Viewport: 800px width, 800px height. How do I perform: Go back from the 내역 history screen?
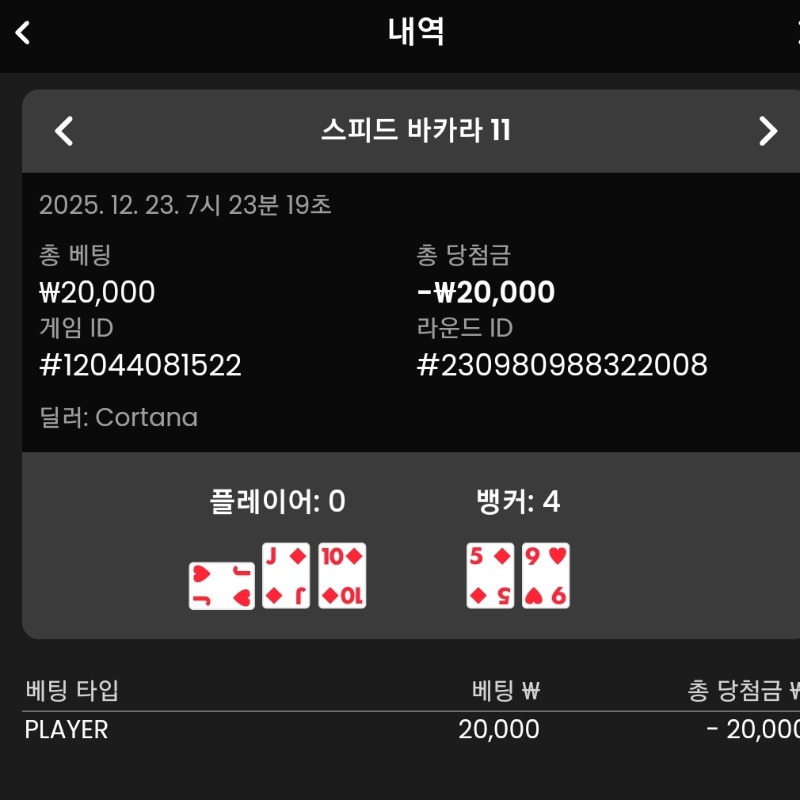tap(23, 33)
